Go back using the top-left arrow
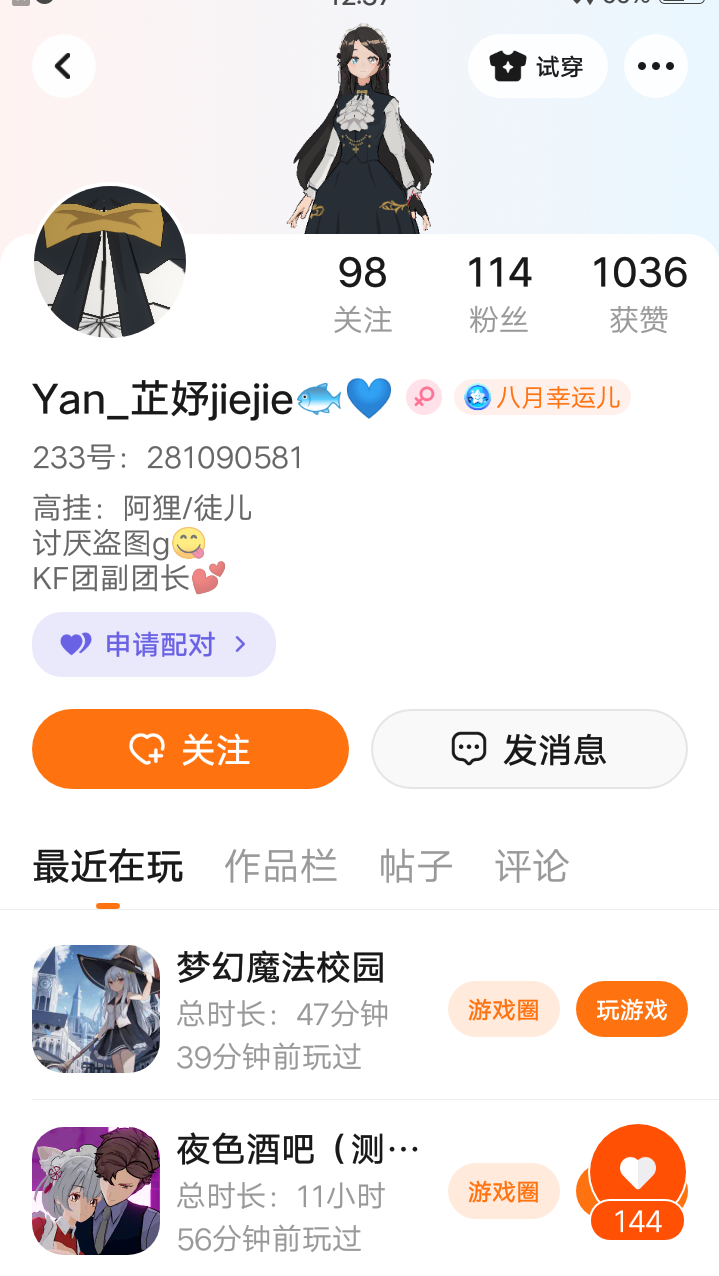719x1276 pixels. point(64,66)
